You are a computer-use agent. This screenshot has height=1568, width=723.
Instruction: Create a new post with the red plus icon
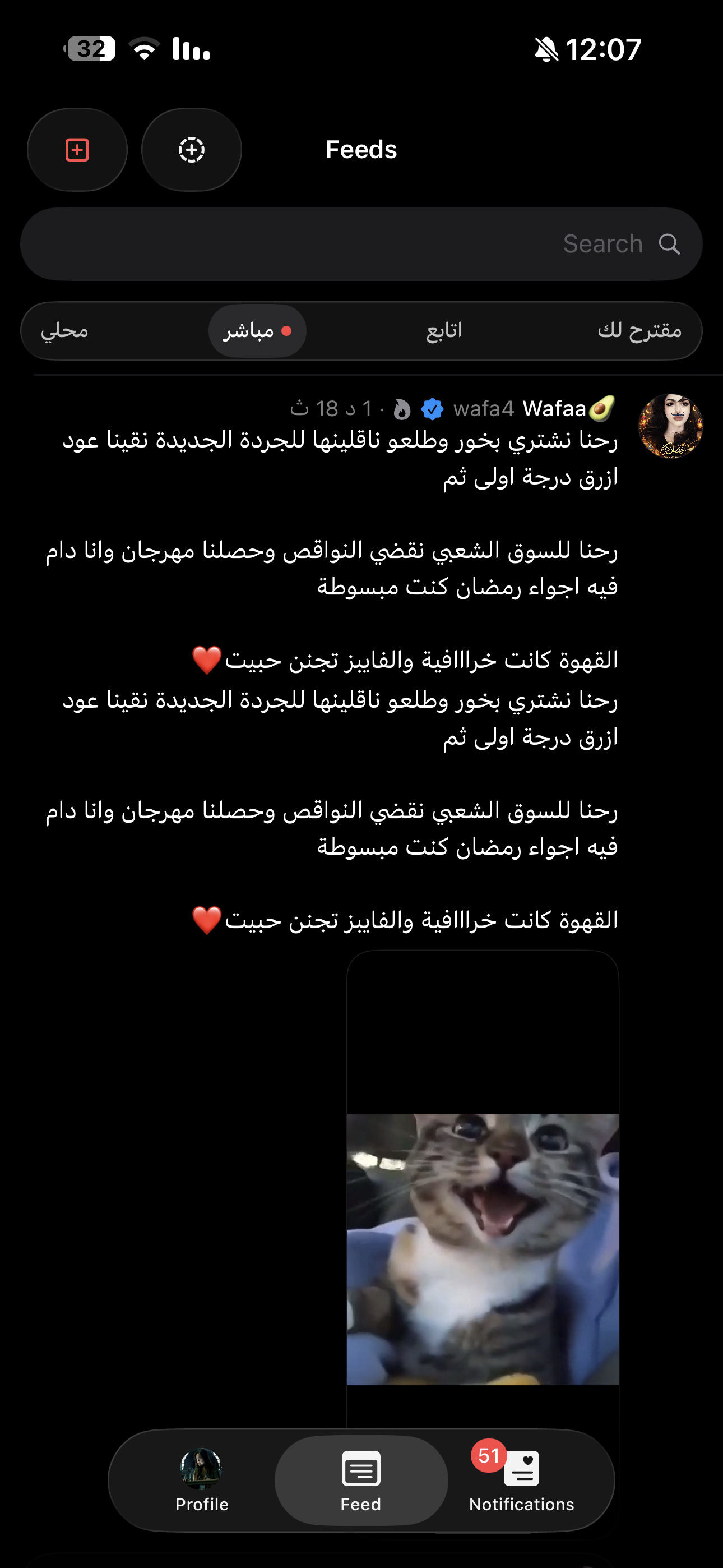point(77,150)
